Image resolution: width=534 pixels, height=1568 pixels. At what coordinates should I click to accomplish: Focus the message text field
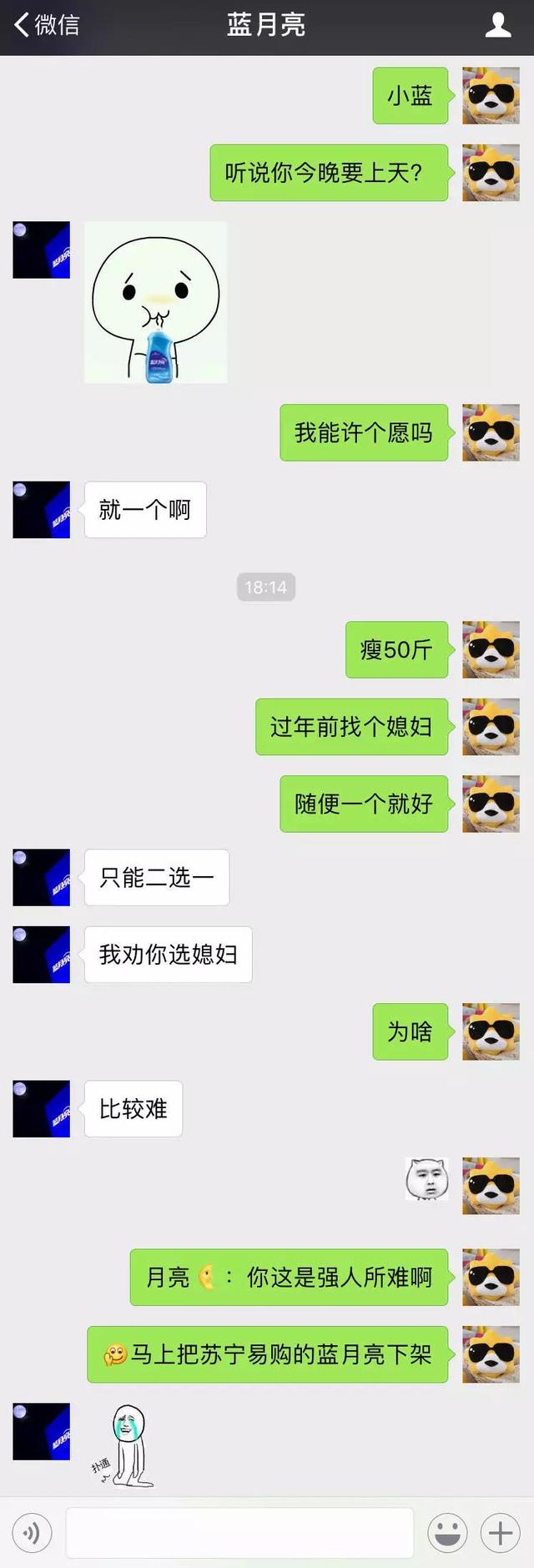click(x=239, y=1532)
